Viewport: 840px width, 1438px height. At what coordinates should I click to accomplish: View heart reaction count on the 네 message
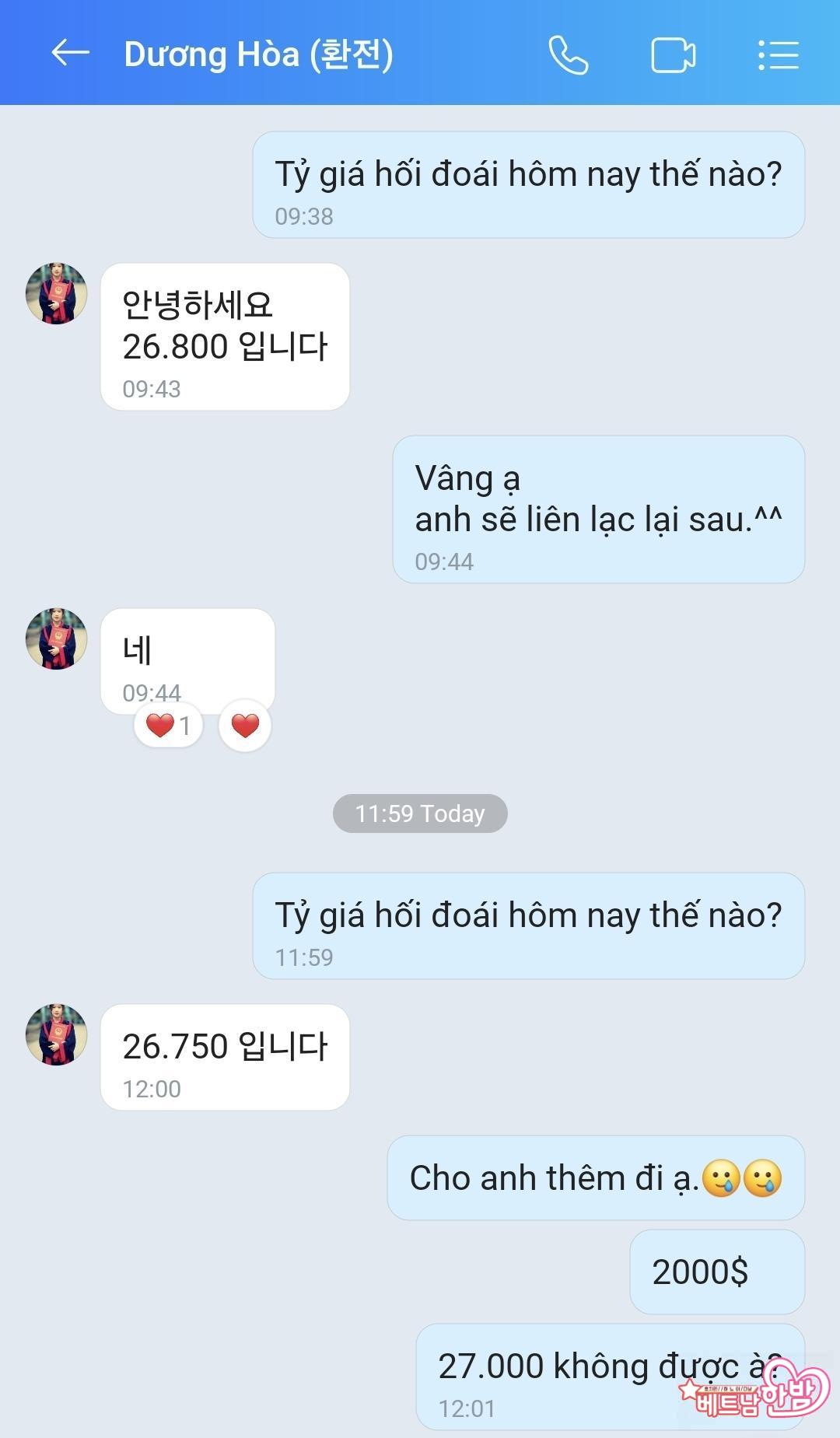tap(168, 726)
